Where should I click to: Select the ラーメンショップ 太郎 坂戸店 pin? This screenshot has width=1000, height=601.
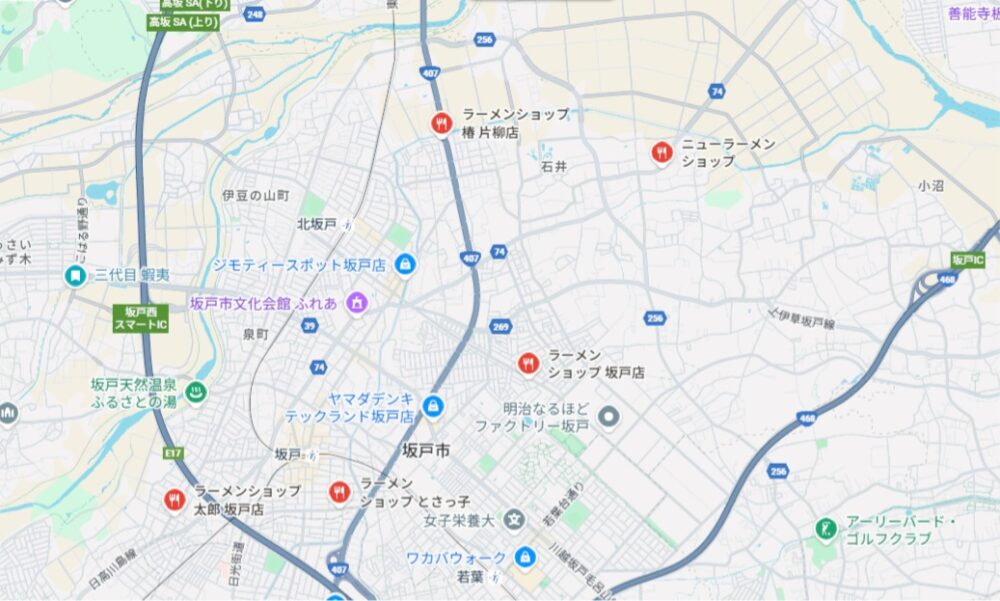(175, 498)
